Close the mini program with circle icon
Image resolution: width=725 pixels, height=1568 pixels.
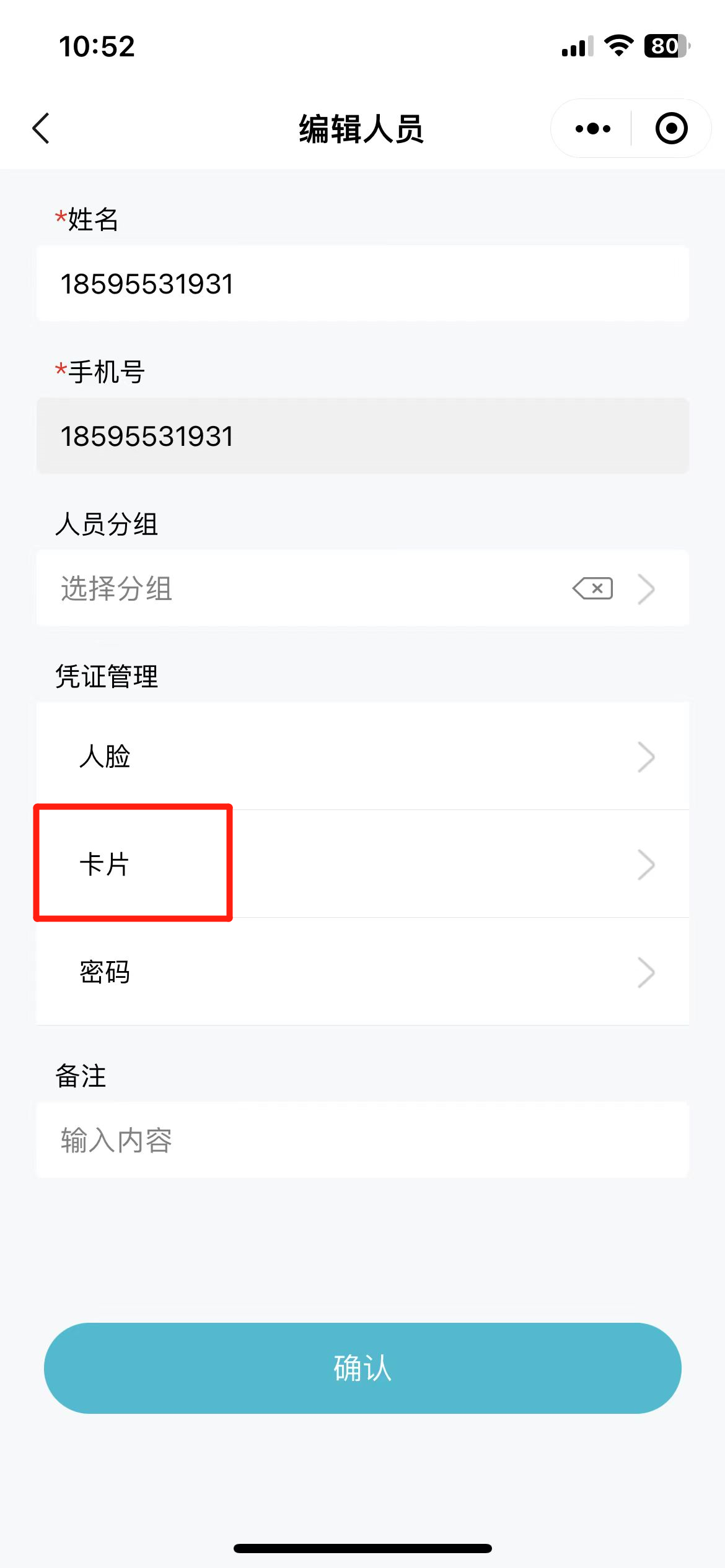point(671,129)
